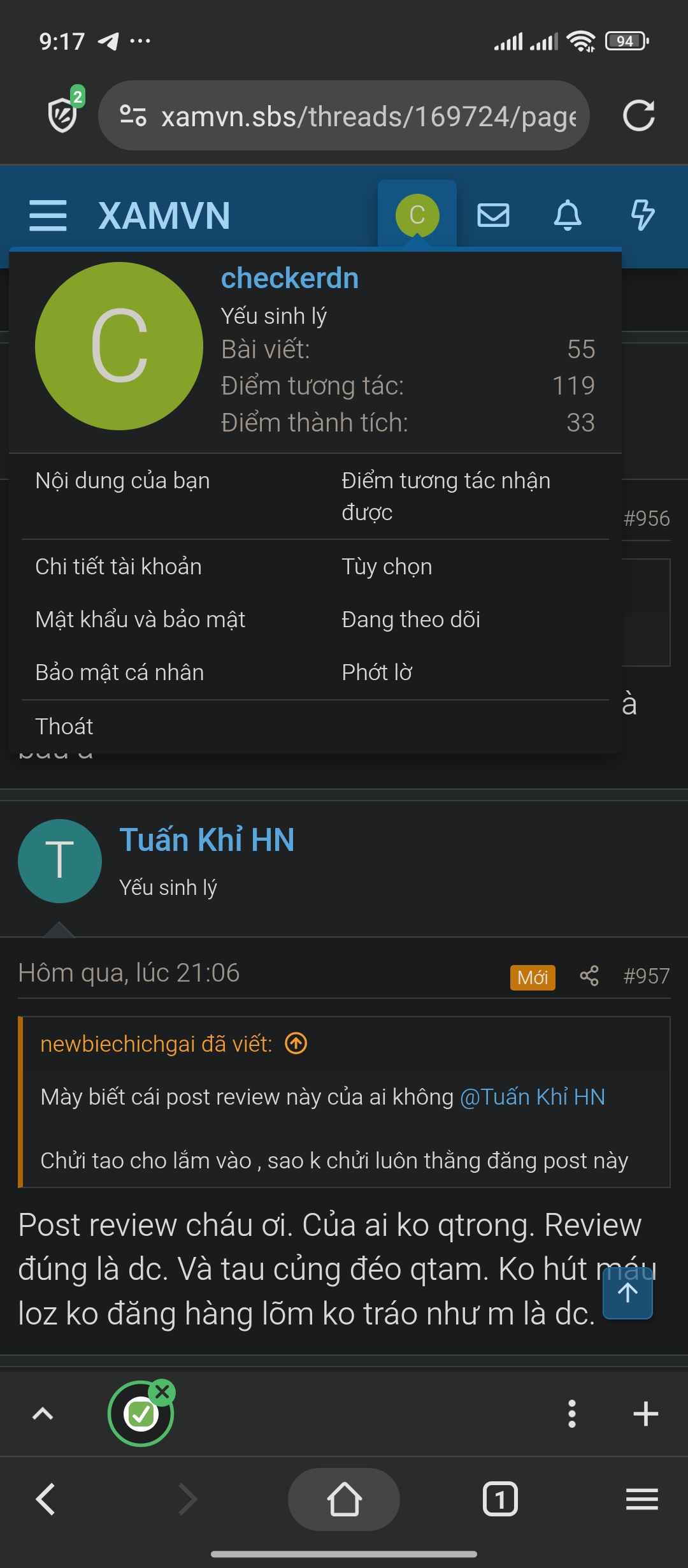
Task: Open the inbox envelope icon
Action: point(493,215)
